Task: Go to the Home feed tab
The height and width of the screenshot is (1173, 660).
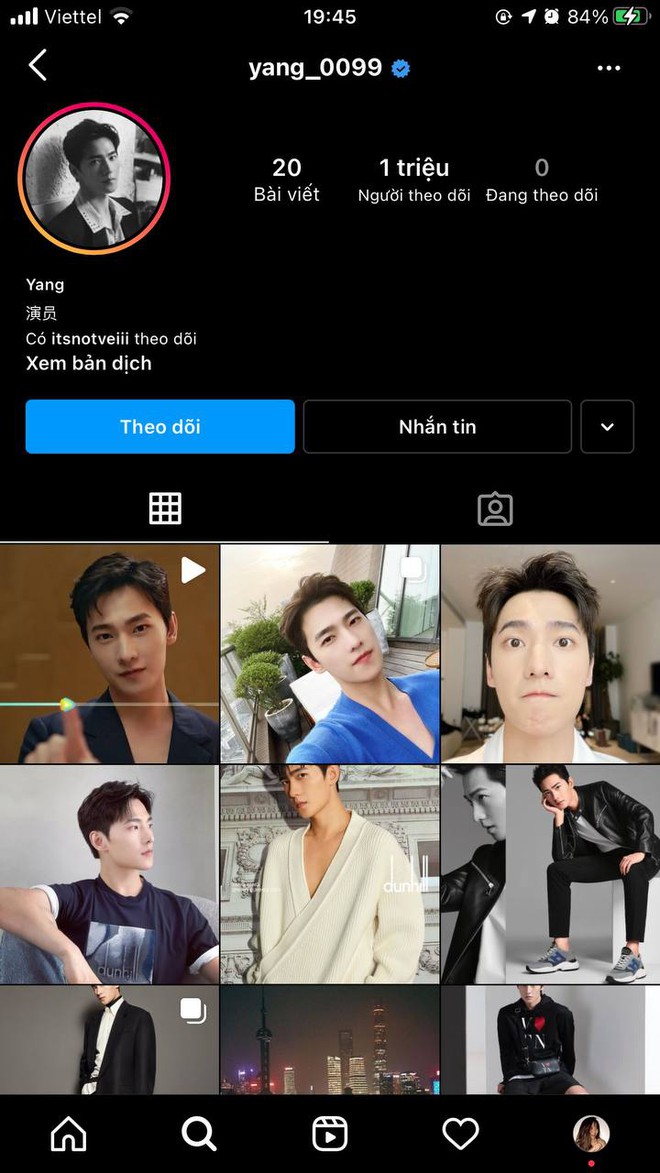Action: pos(68,1133)
